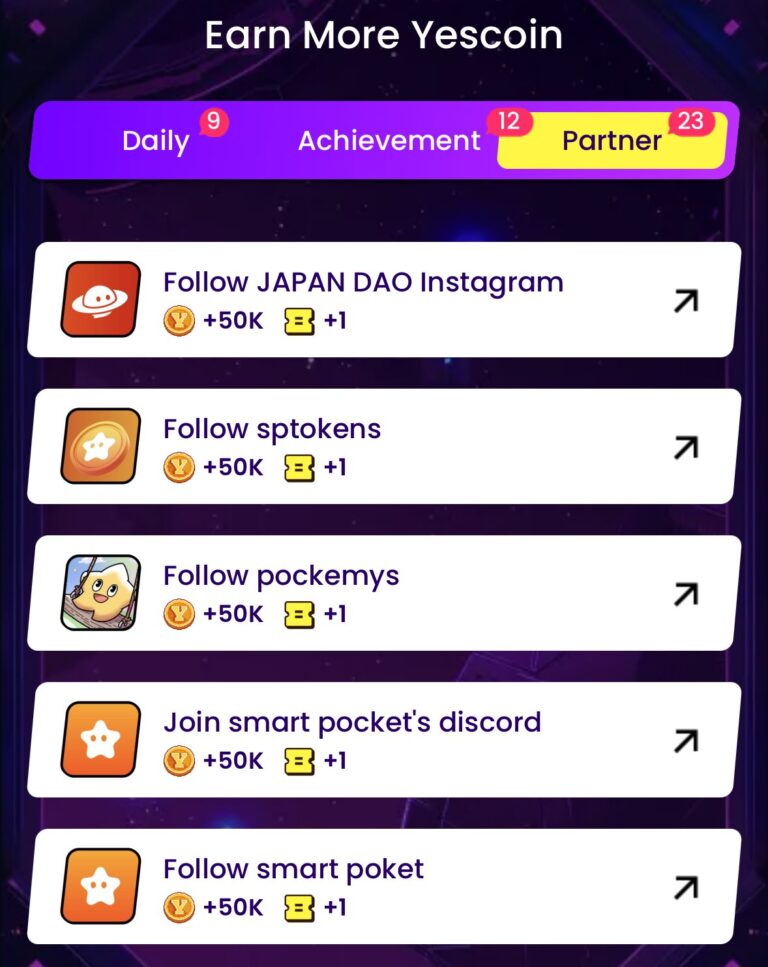768x967 pixels.
Task: Click the trophy coin icon next to JAPAN DAO
Action: [x=178, y=321]
